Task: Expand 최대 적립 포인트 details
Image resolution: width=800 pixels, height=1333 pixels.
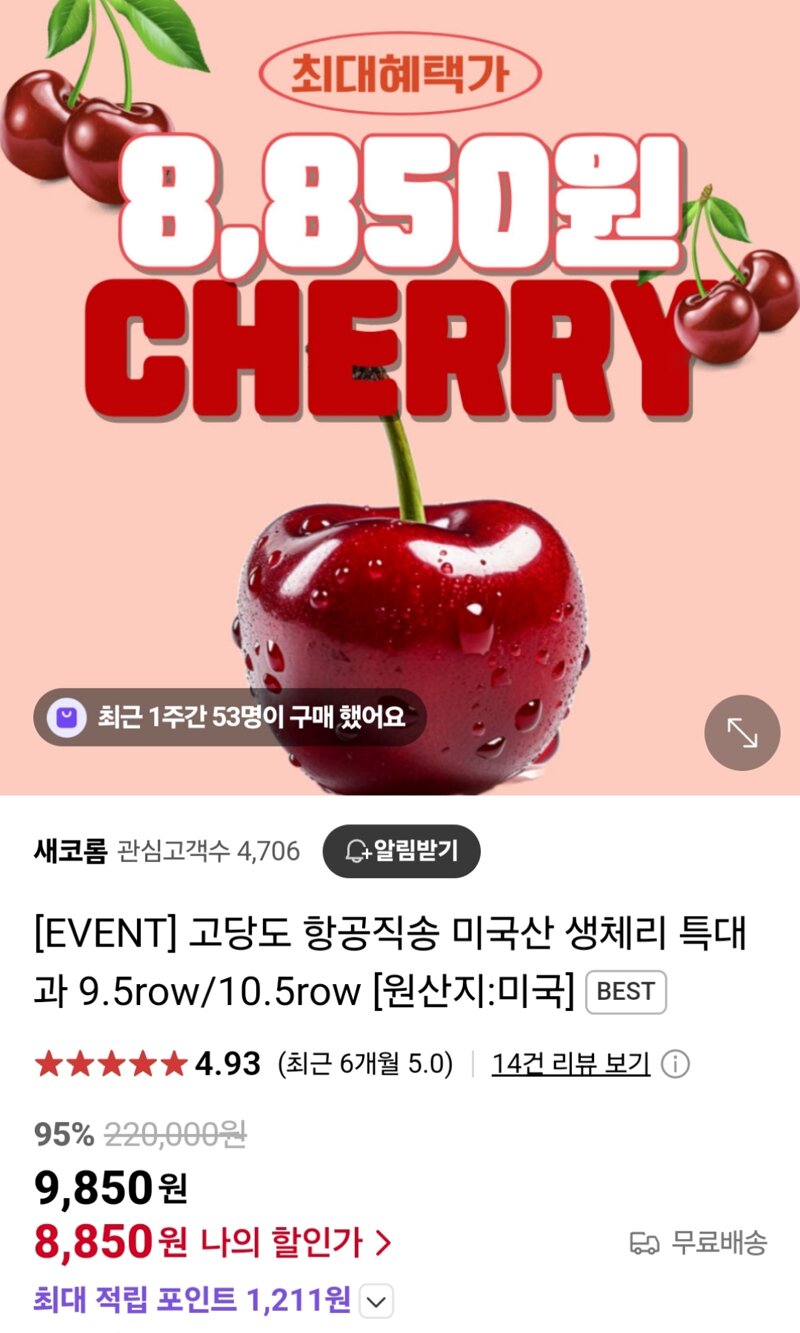Action: tap(375, 1301)
